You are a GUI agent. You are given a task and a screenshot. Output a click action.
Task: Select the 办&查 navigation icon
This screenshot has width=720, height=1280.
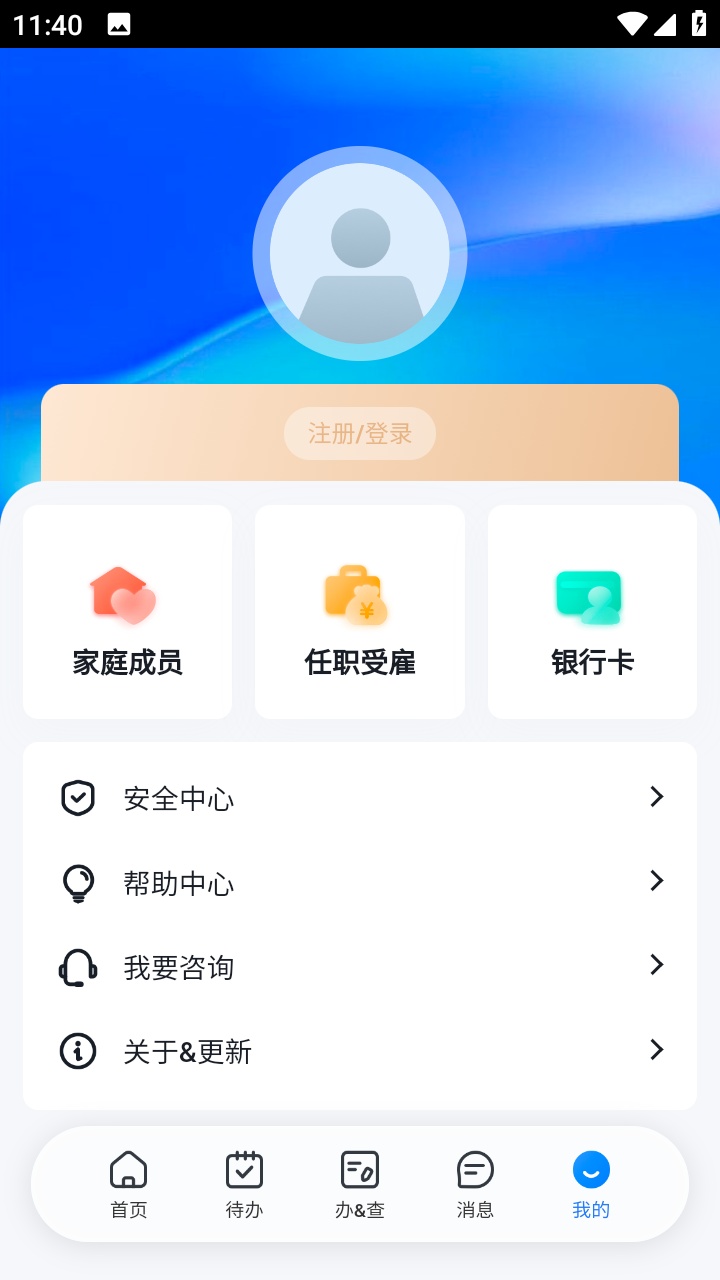359,1167
